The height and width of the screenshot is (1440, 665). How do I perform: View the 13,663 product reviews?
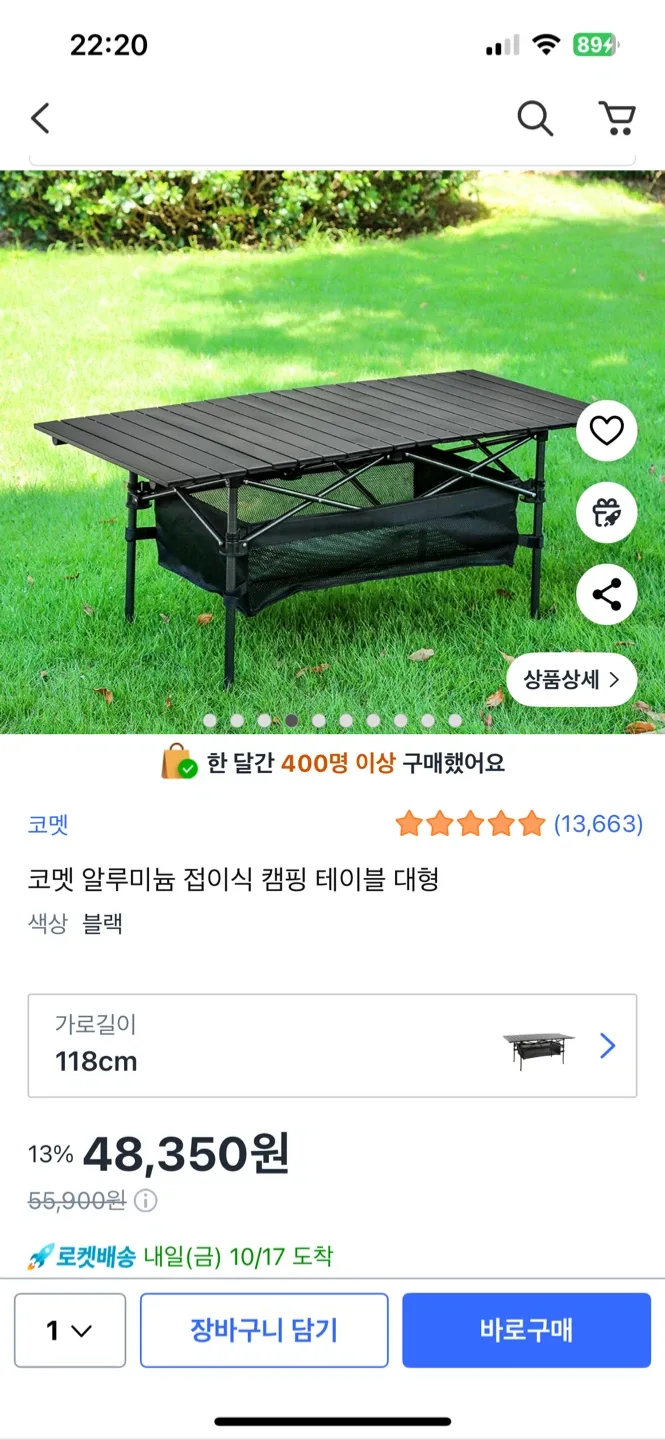point(597,824)
